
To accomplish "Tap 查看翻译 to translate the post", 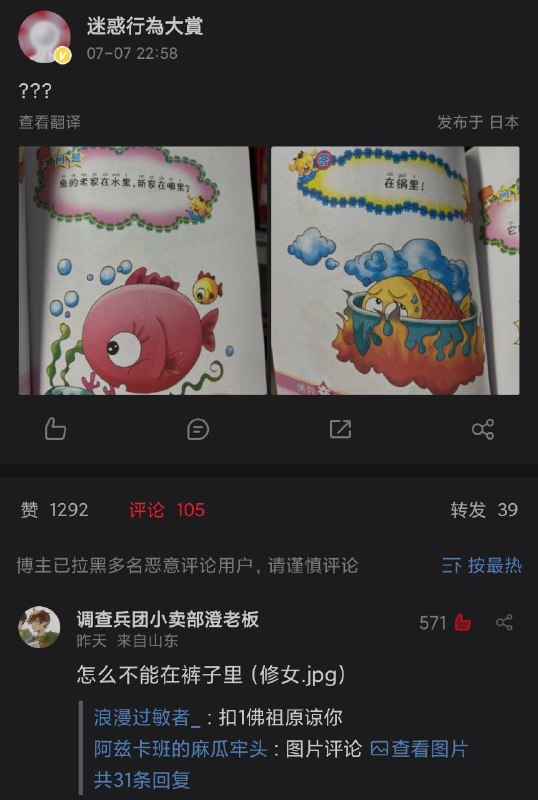I will [x=50, y=122].
